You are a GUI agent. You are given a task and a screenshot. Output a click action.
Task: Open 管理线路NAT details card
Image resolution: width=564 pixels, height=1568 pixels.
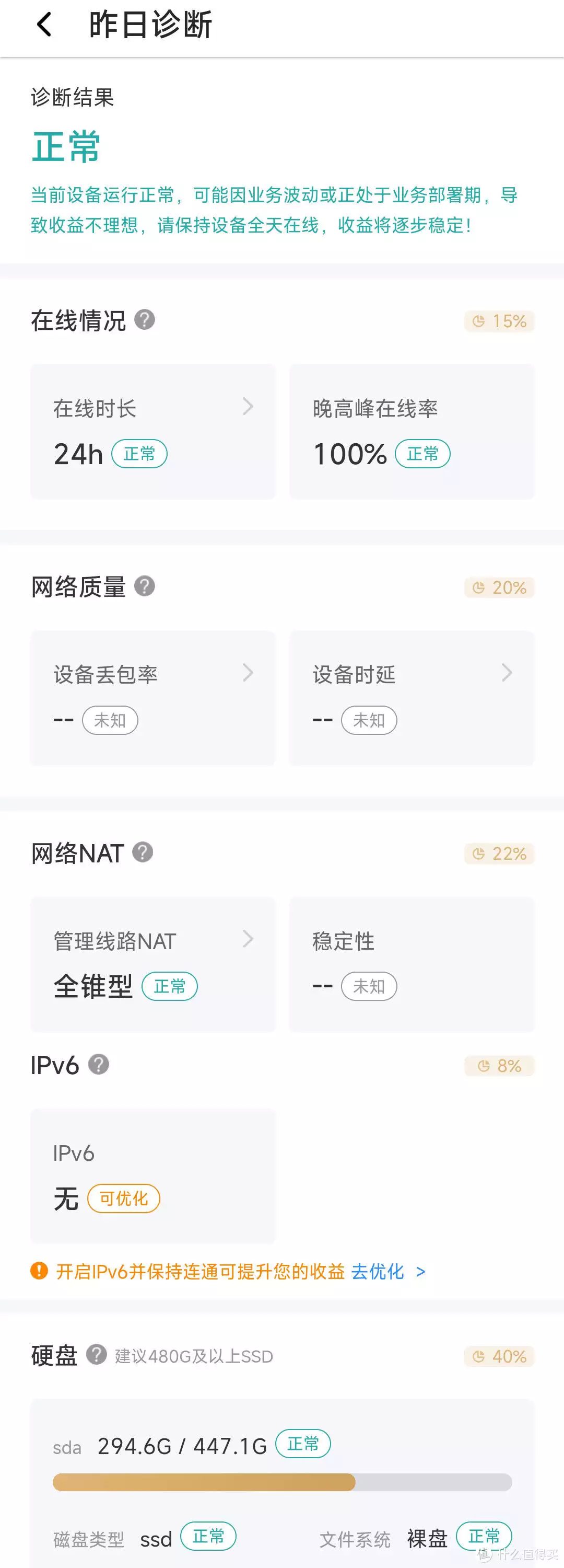[x=152, y=964]
